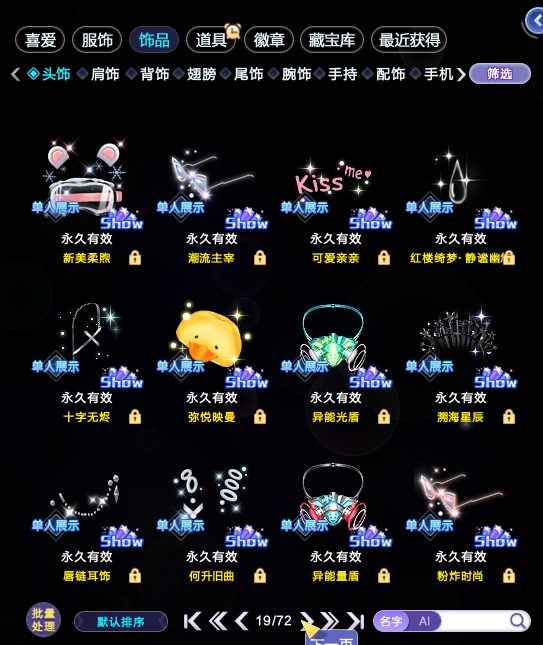This screenshot has width=543, height=645.
Task: Collapse panel with top-right arrow
Action: pyautogui.click(x=535, y=21)
